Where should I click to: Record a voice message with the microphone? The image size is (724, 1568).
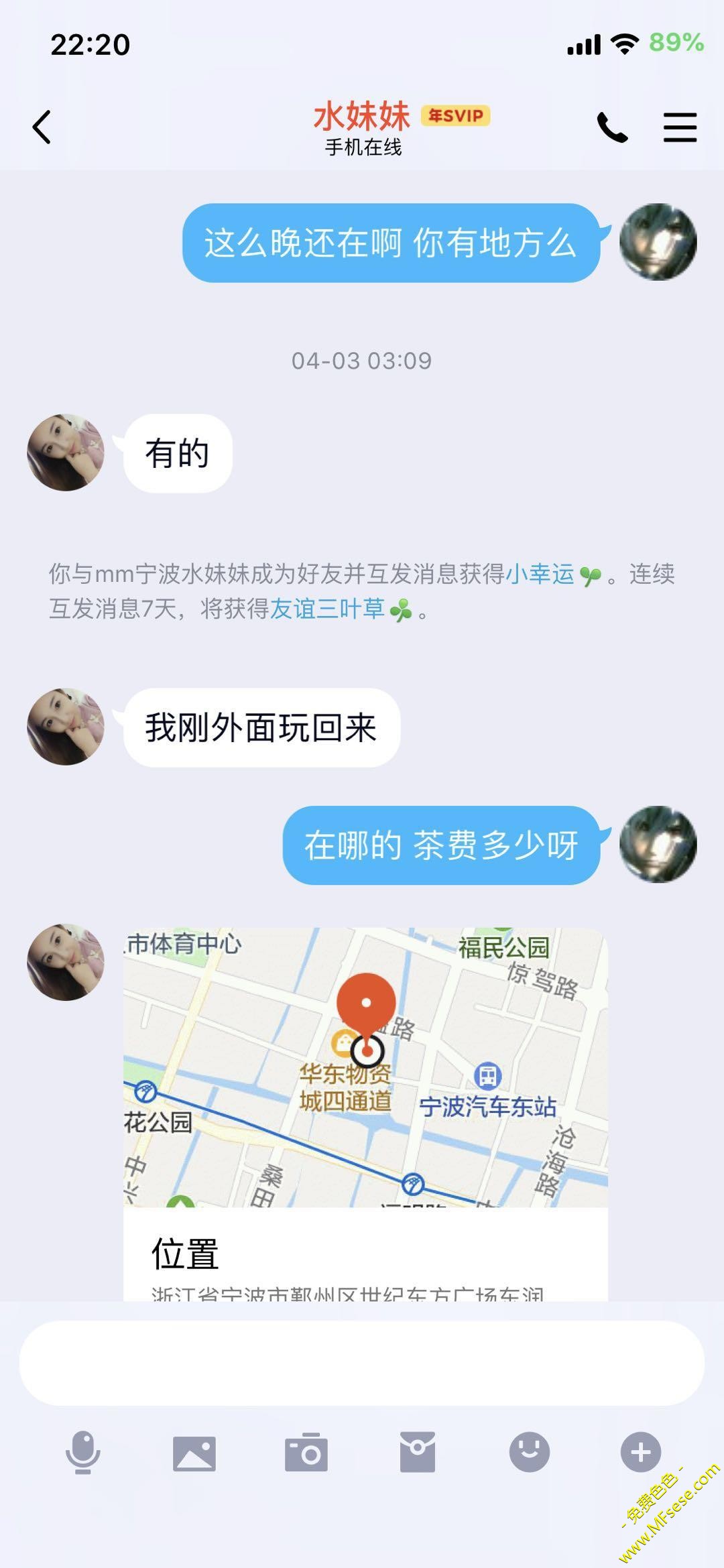pyautogui.click(x=83, y=1452)
